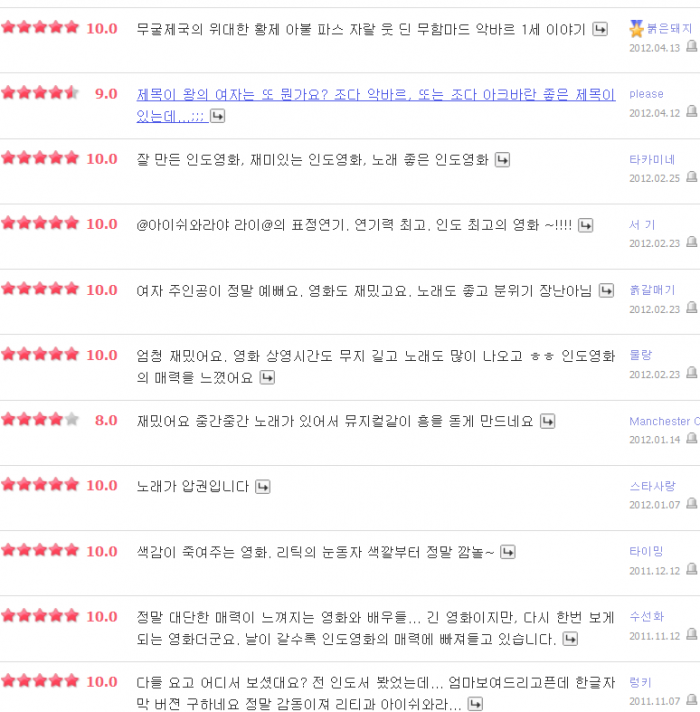Report the review dated 2012.04.13
The height and width of the screenshot is (712, 700).
tap(691, 48)
